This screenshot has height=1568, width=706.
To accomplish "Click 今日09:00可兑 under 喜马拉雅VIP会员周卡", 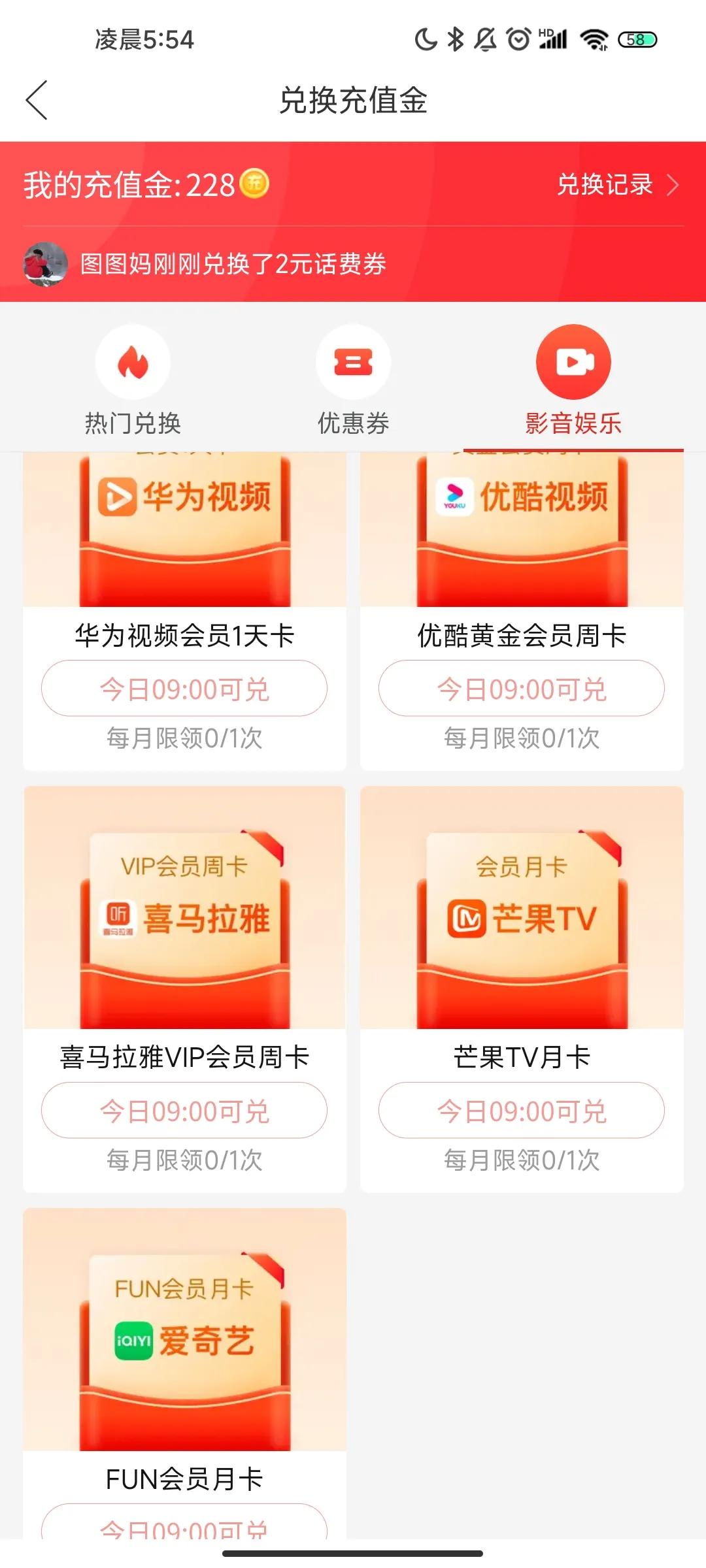I will 185,1109.
